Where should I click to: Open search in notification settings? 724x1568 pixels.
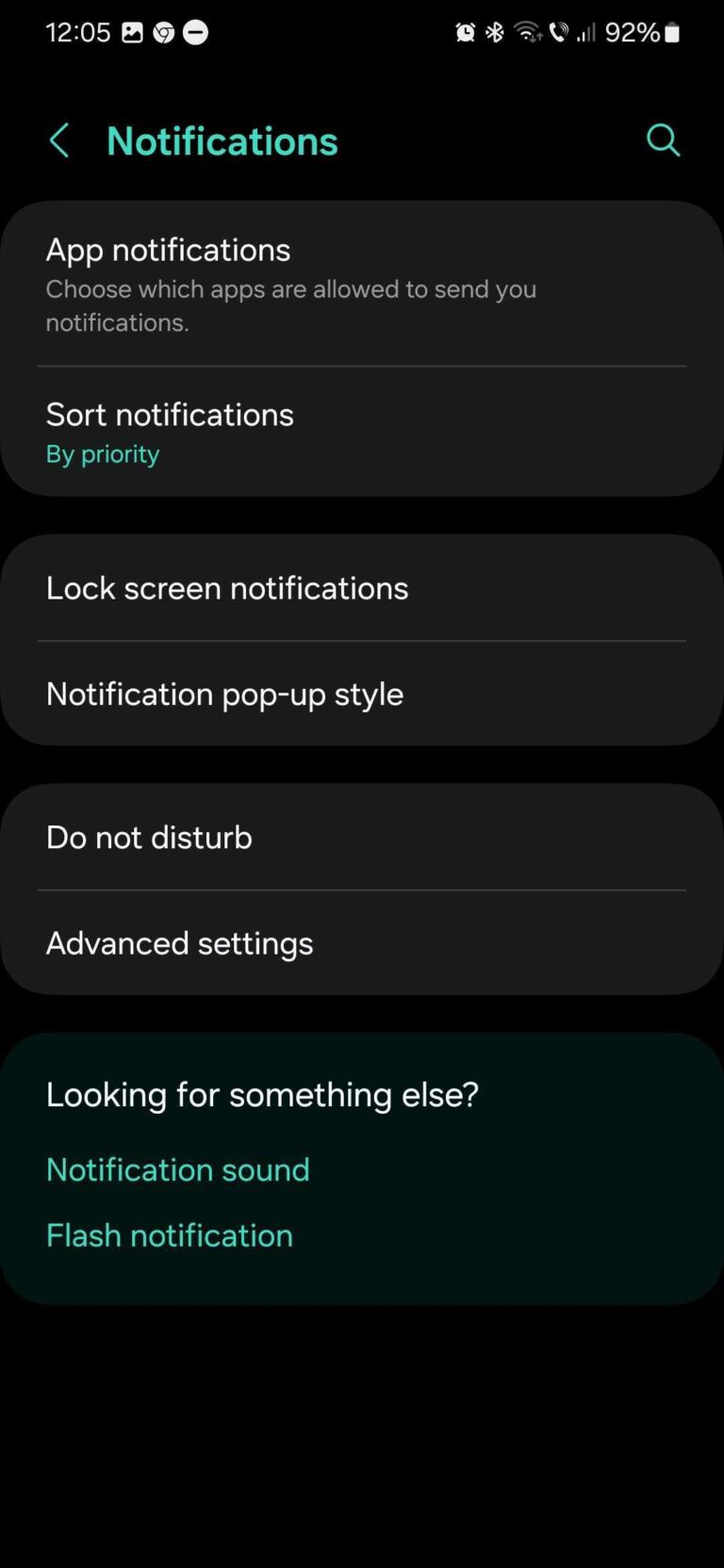663,140
